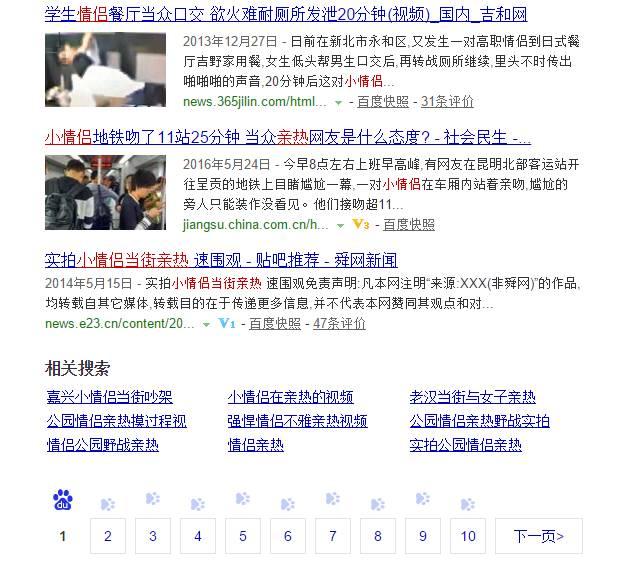The width and height of the screenshot is (636, 573).
Task: View 百度快照 for the news.365jilin.com result
Action: click(x=382, y=101)
